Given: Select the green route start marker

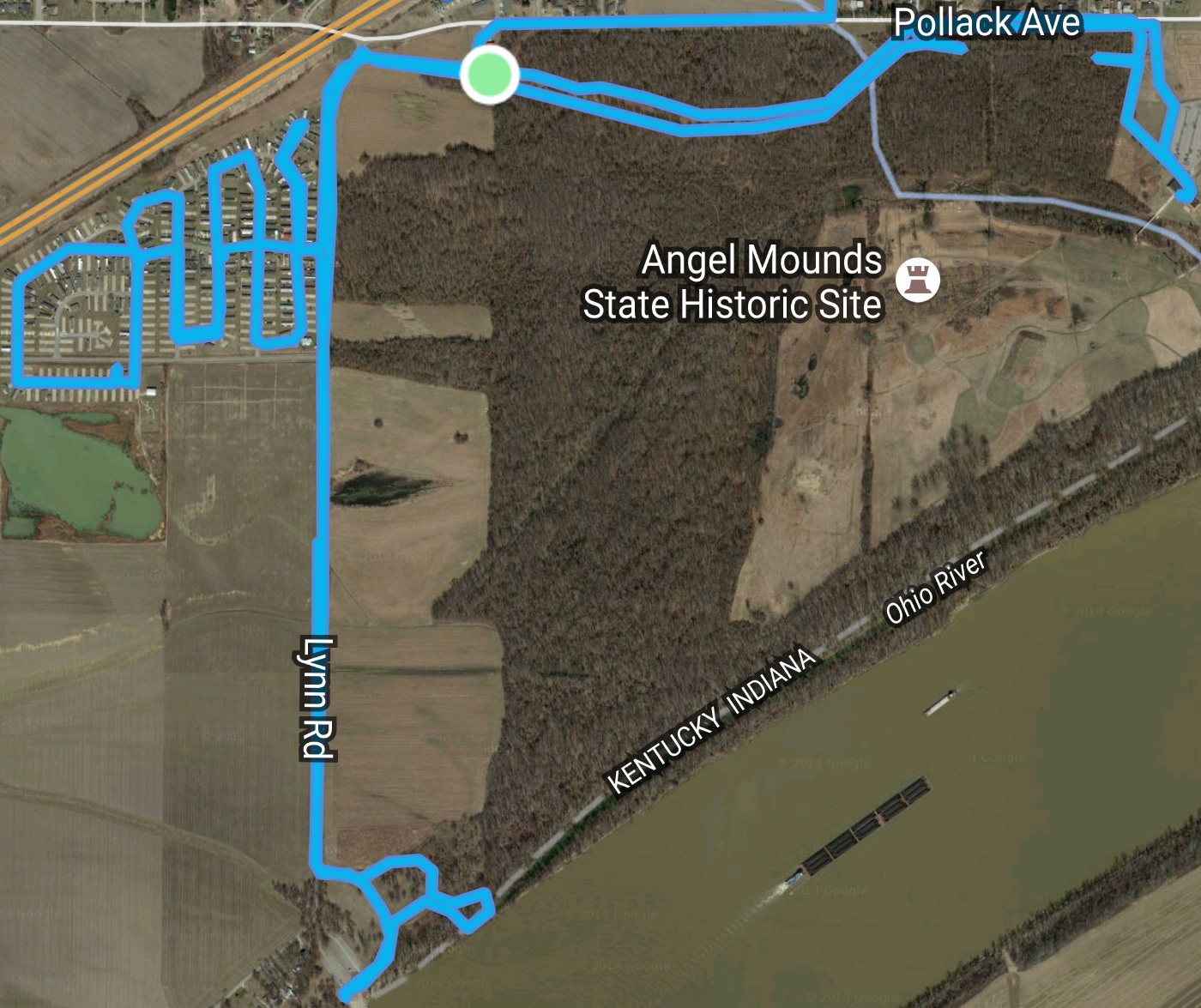Looking at the screenshot, I should (x=489, y=75).
